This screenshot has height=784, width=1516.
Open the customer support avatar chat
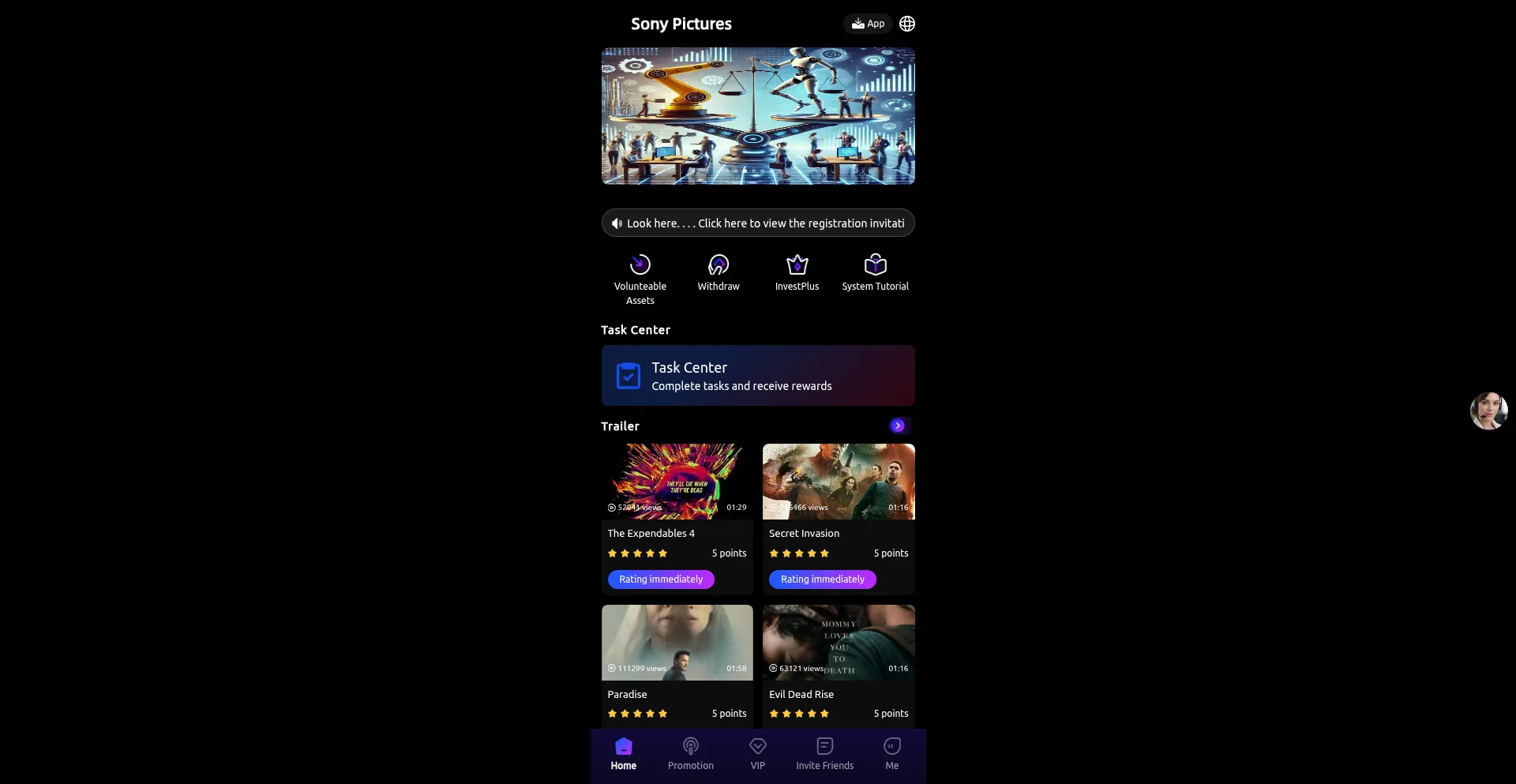[x=1488, y=411]
